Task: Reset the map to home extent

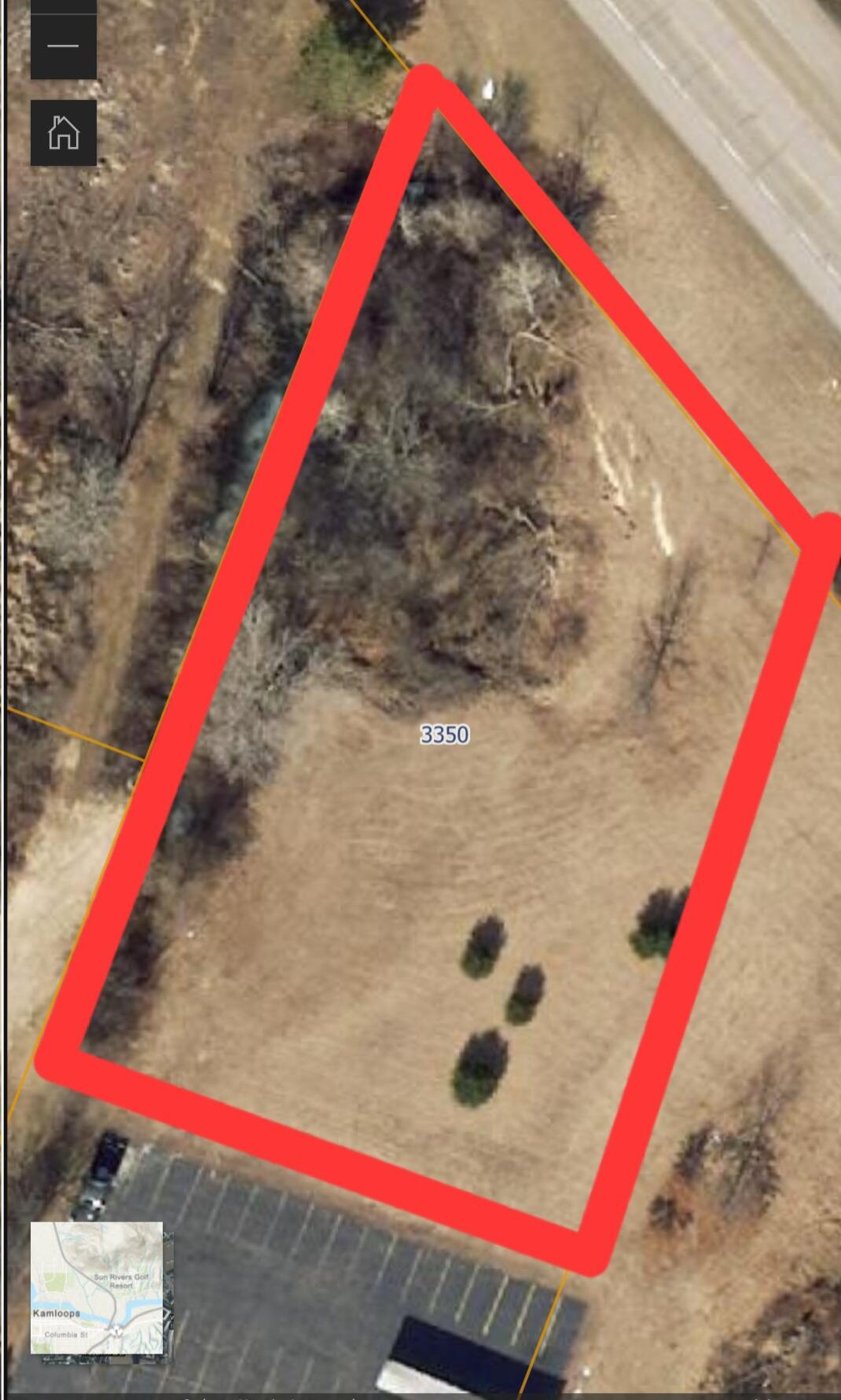Action: coord(63,133)
